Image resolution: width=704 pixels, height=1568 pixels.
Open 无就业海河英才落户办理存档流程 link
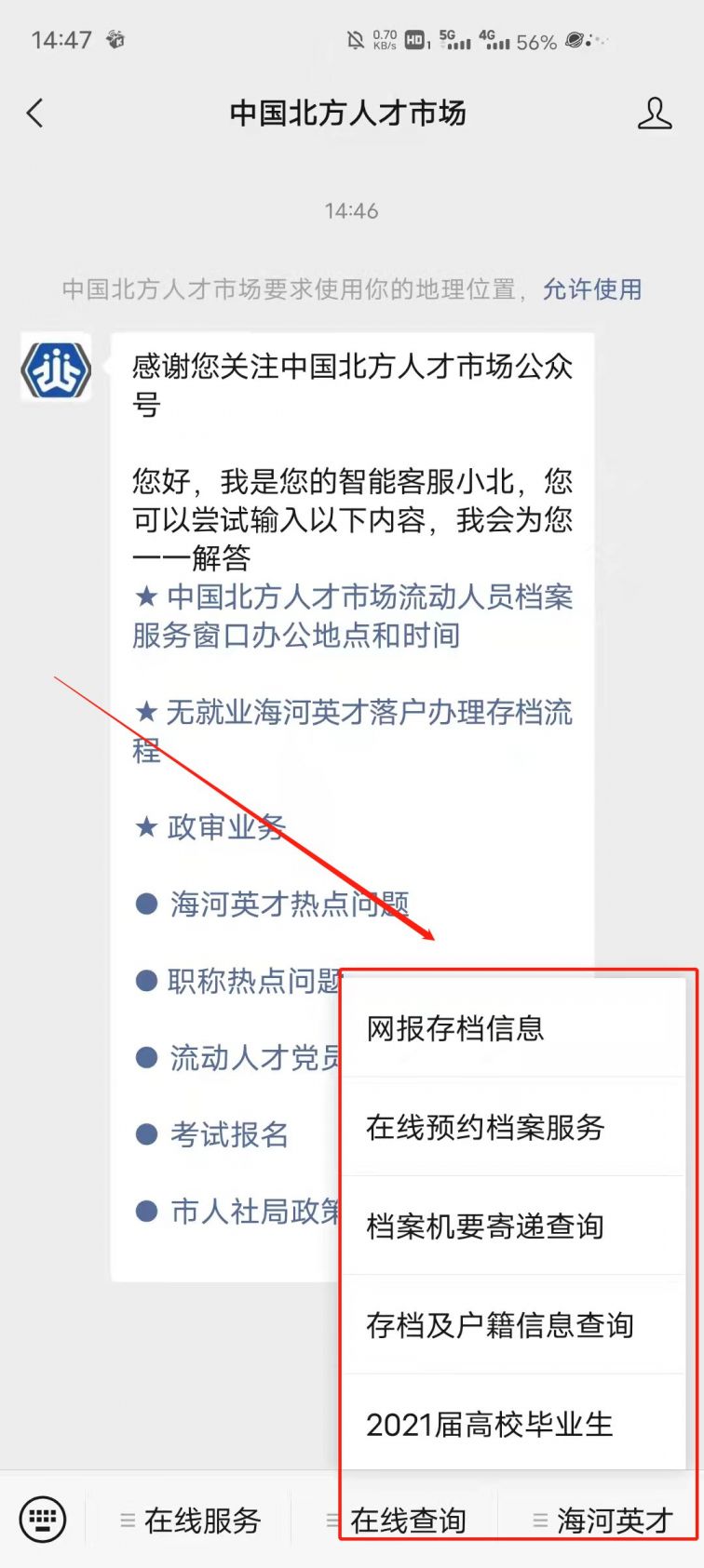(353, 731)
